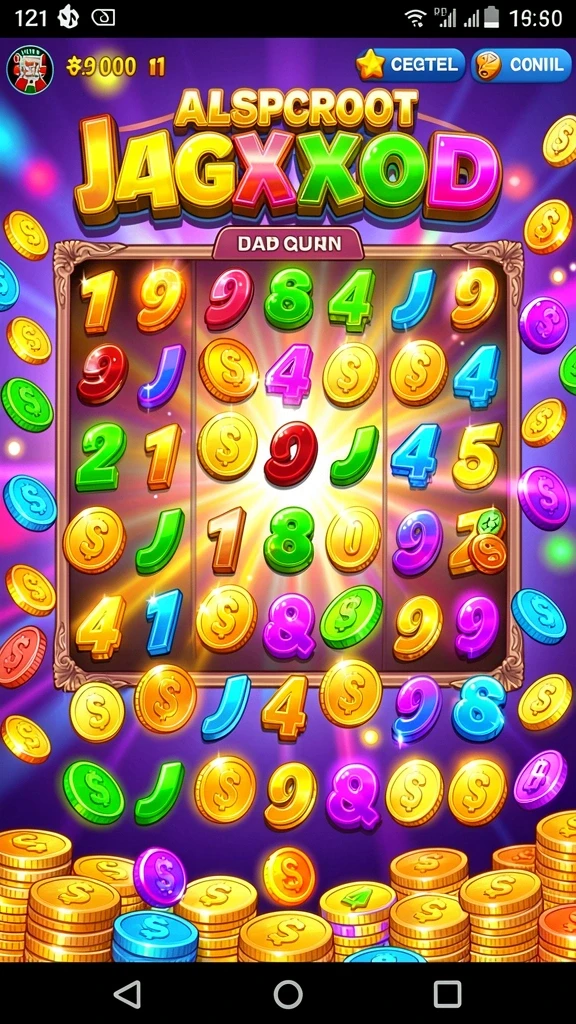The width and height of the screenshot is (576, 1024).
Task: Open the CONIIL button
Action: tap(521, 65)
